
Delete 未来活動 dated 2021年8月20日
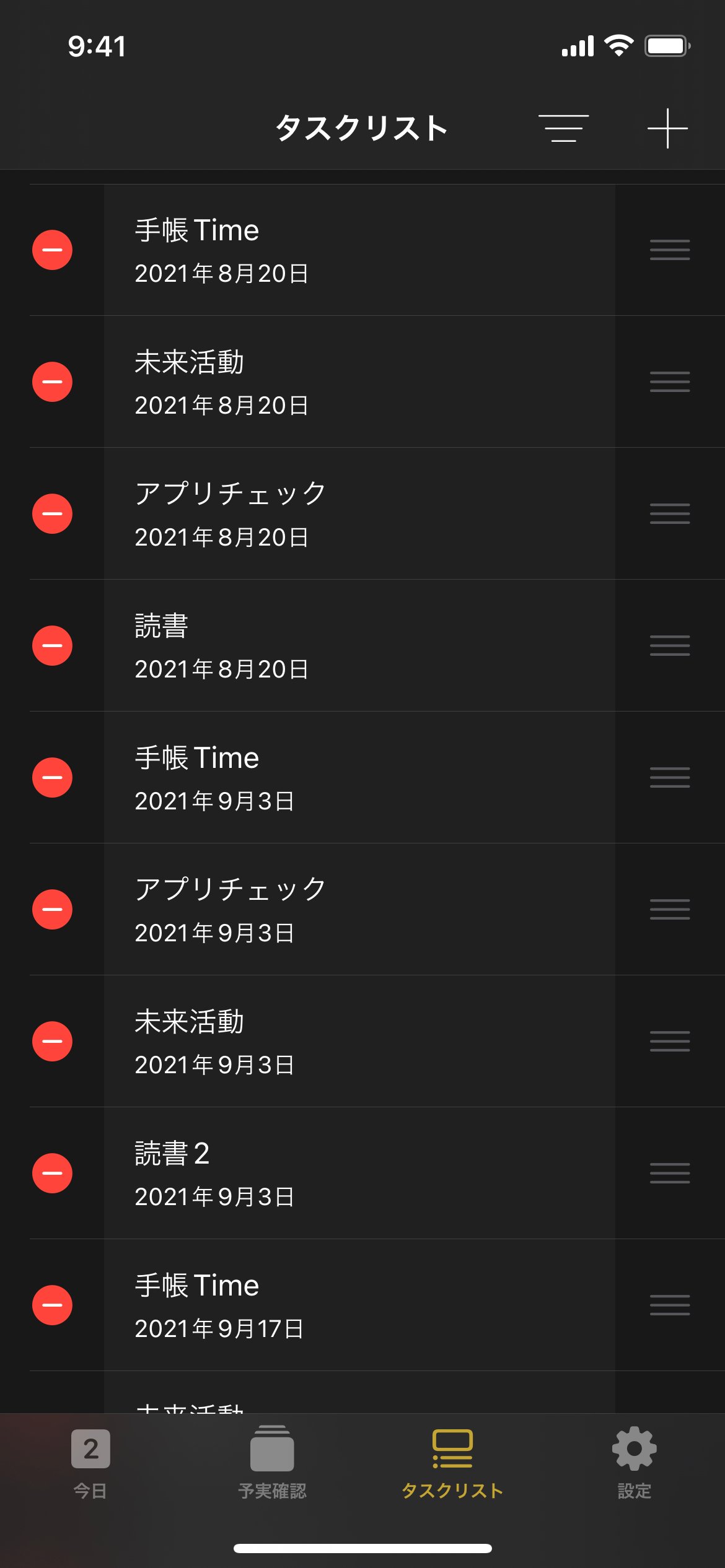click(52, 382)
